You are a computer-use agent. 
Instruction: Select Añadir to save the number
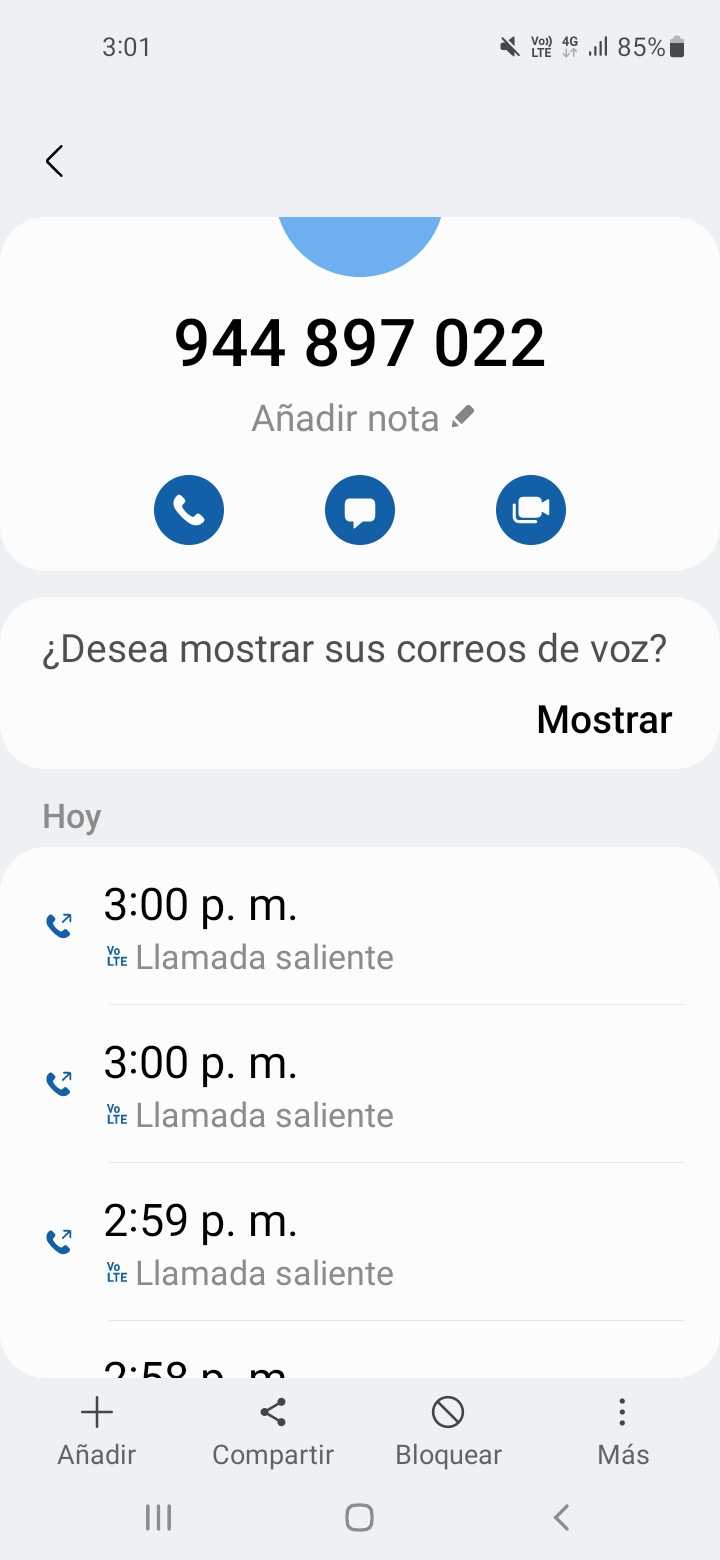pyautogui.click(x=97, y=1431)
